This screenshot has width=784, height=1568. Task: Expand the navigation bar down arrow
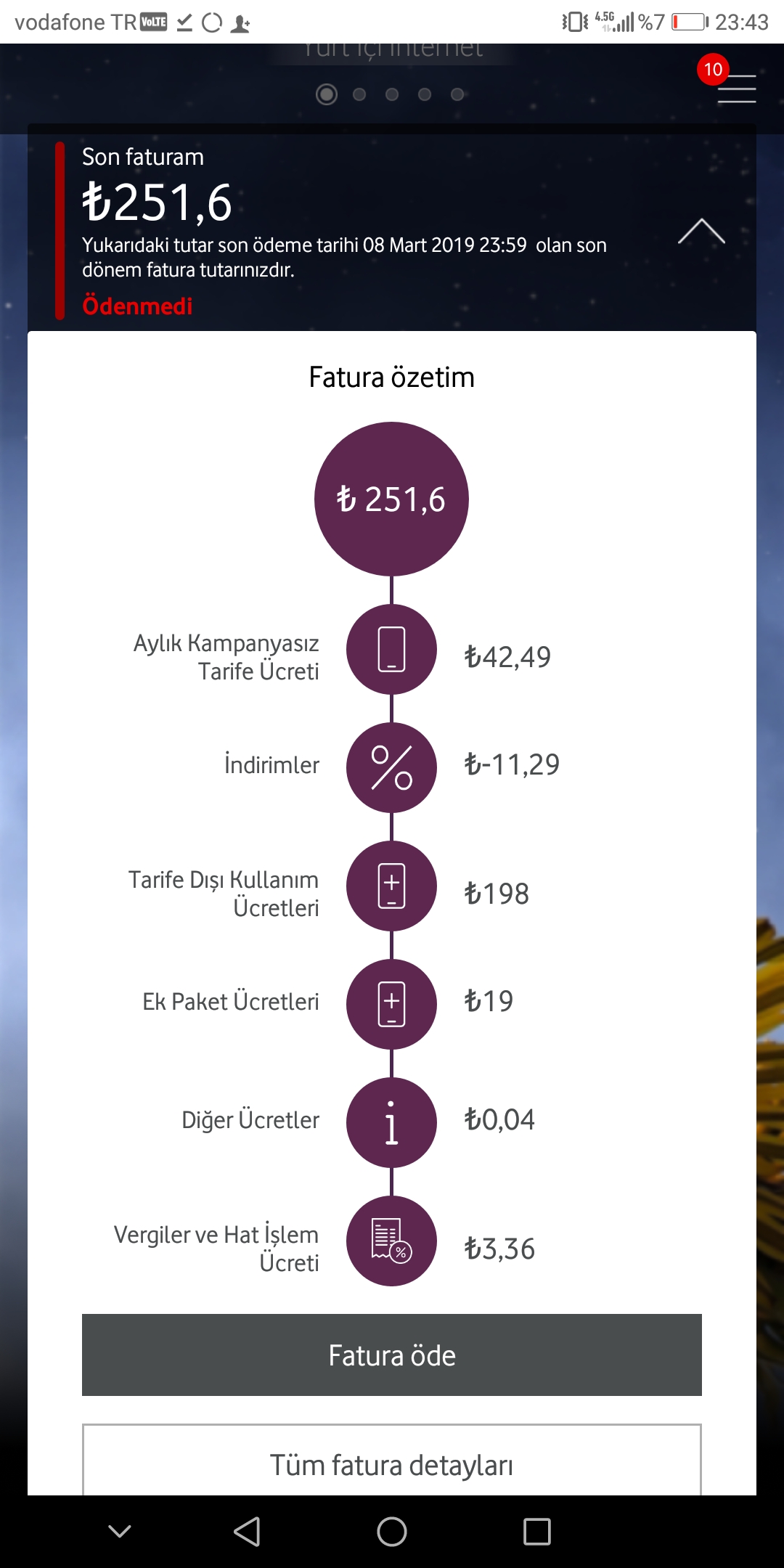[118, 1529]
